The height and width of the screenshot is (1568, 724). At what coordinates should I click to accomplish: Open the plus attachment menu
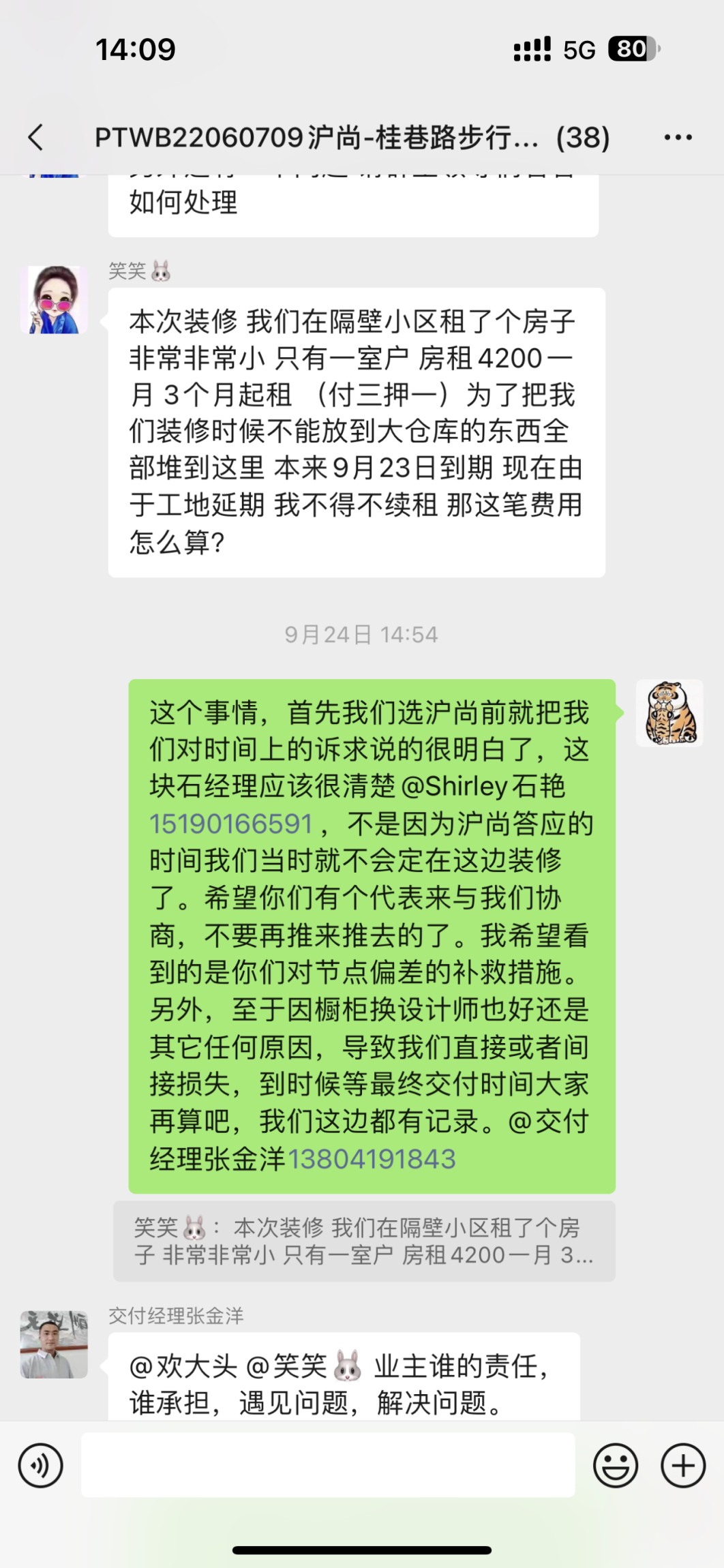pyautogui.click(x=682, y=1465)
